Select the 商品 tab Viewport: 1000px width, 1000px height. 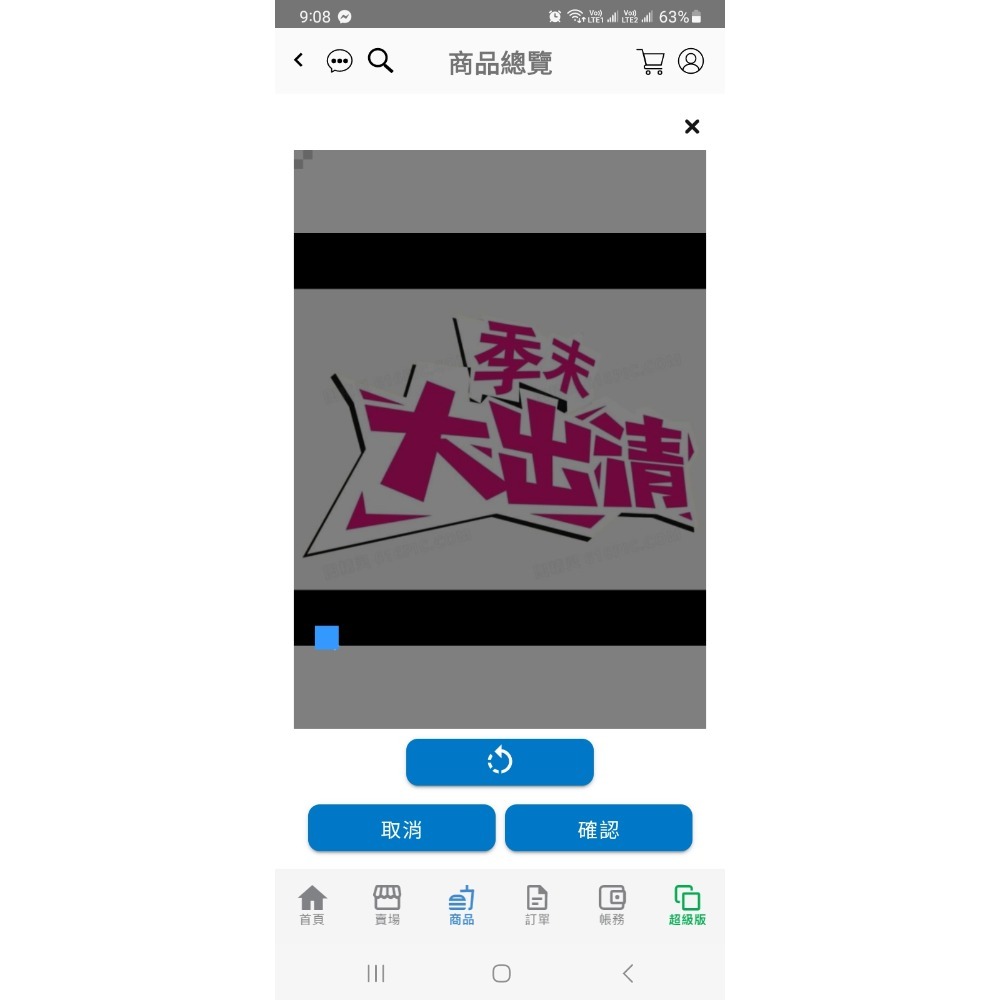pyautogui.click(x=462, y=905)
